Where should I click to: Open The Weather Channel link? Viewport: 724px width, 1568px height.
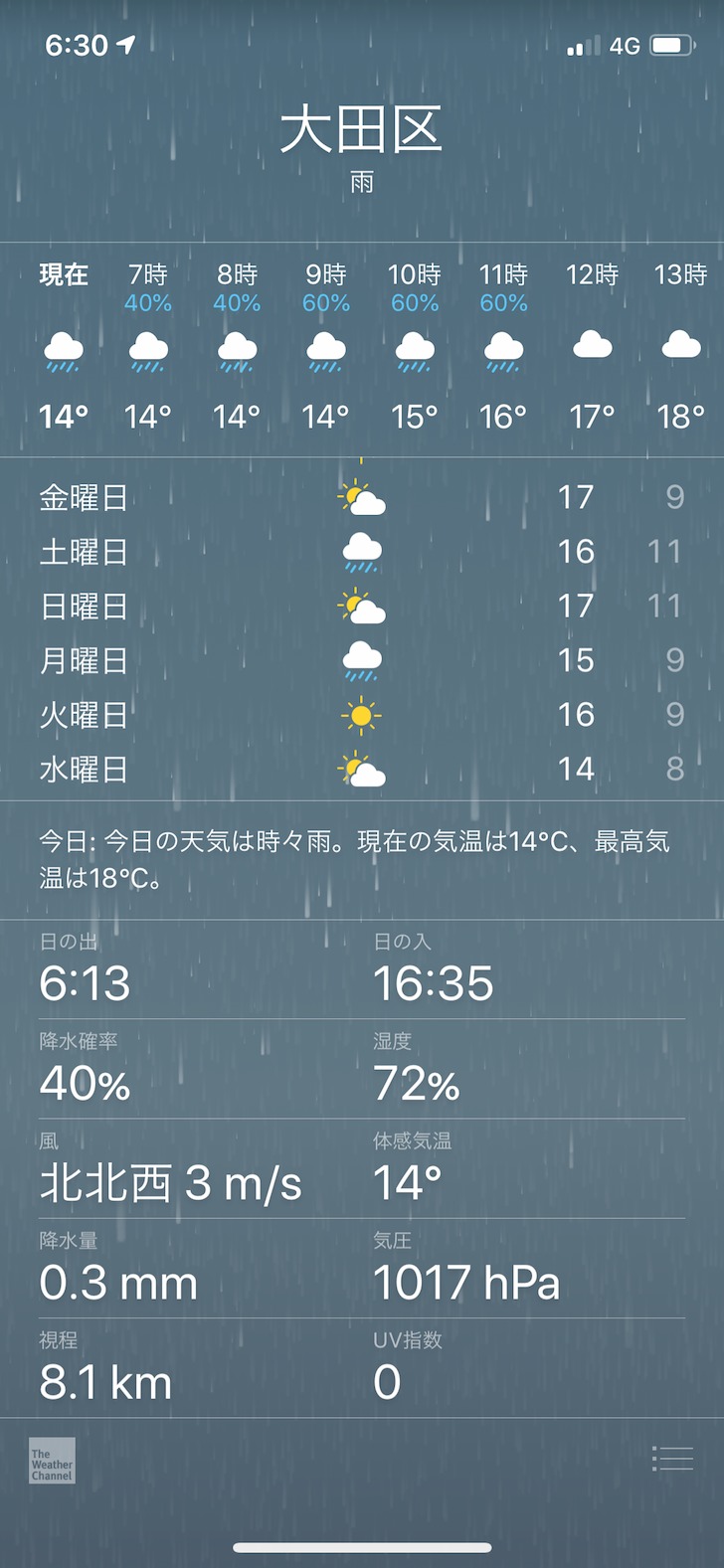pyautogui.click(x=52, y=1461)
